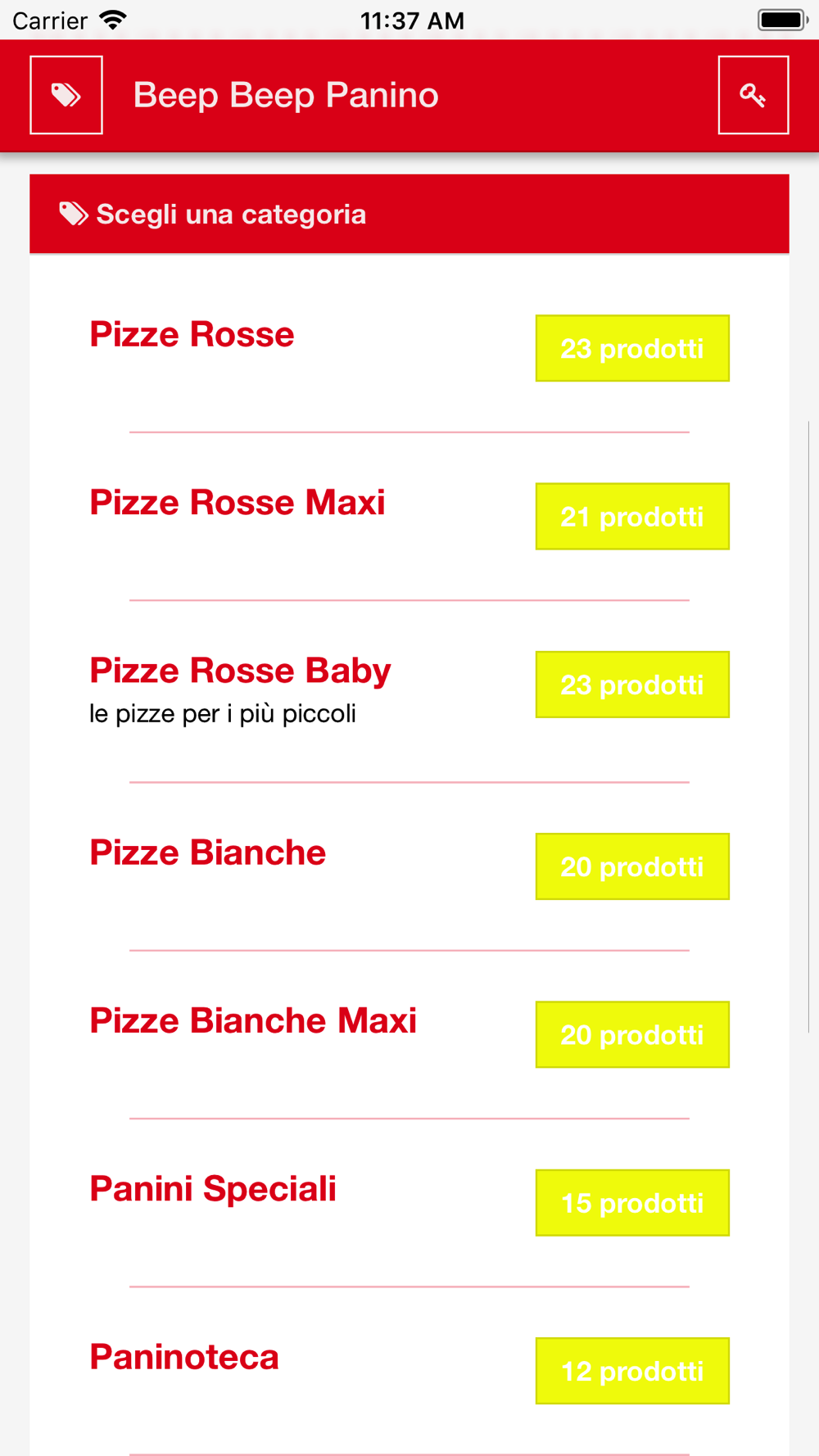Tap the key login icon

coord(753,95)
